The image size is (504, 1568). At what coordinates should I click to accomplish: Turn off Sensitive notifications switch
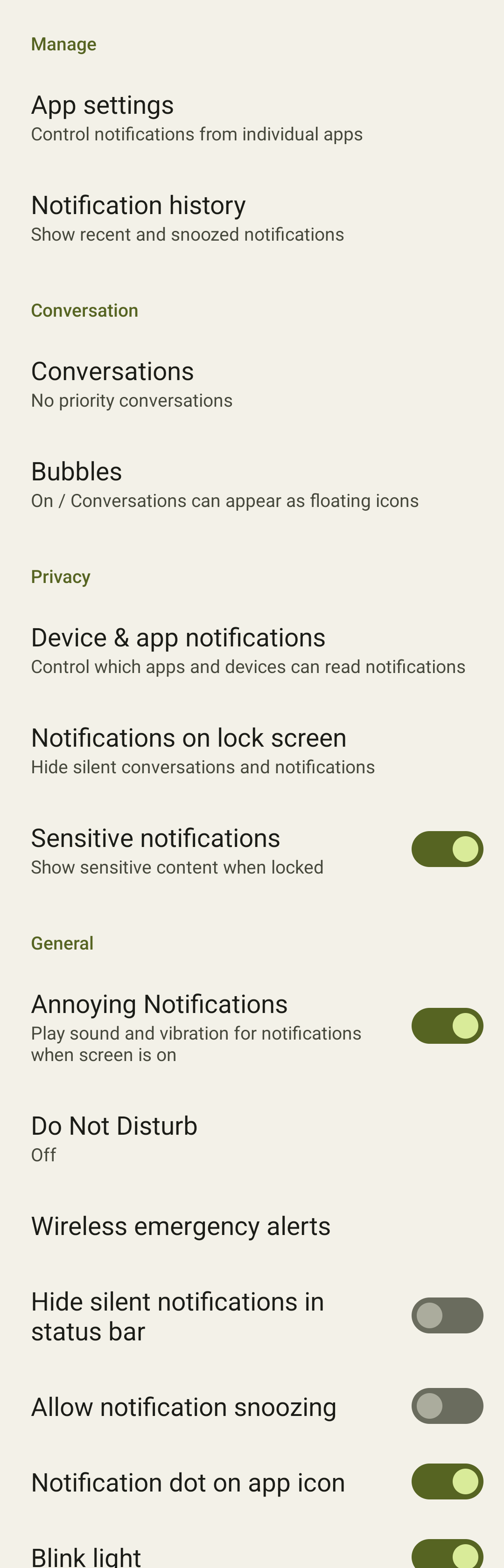click(447, 849)
